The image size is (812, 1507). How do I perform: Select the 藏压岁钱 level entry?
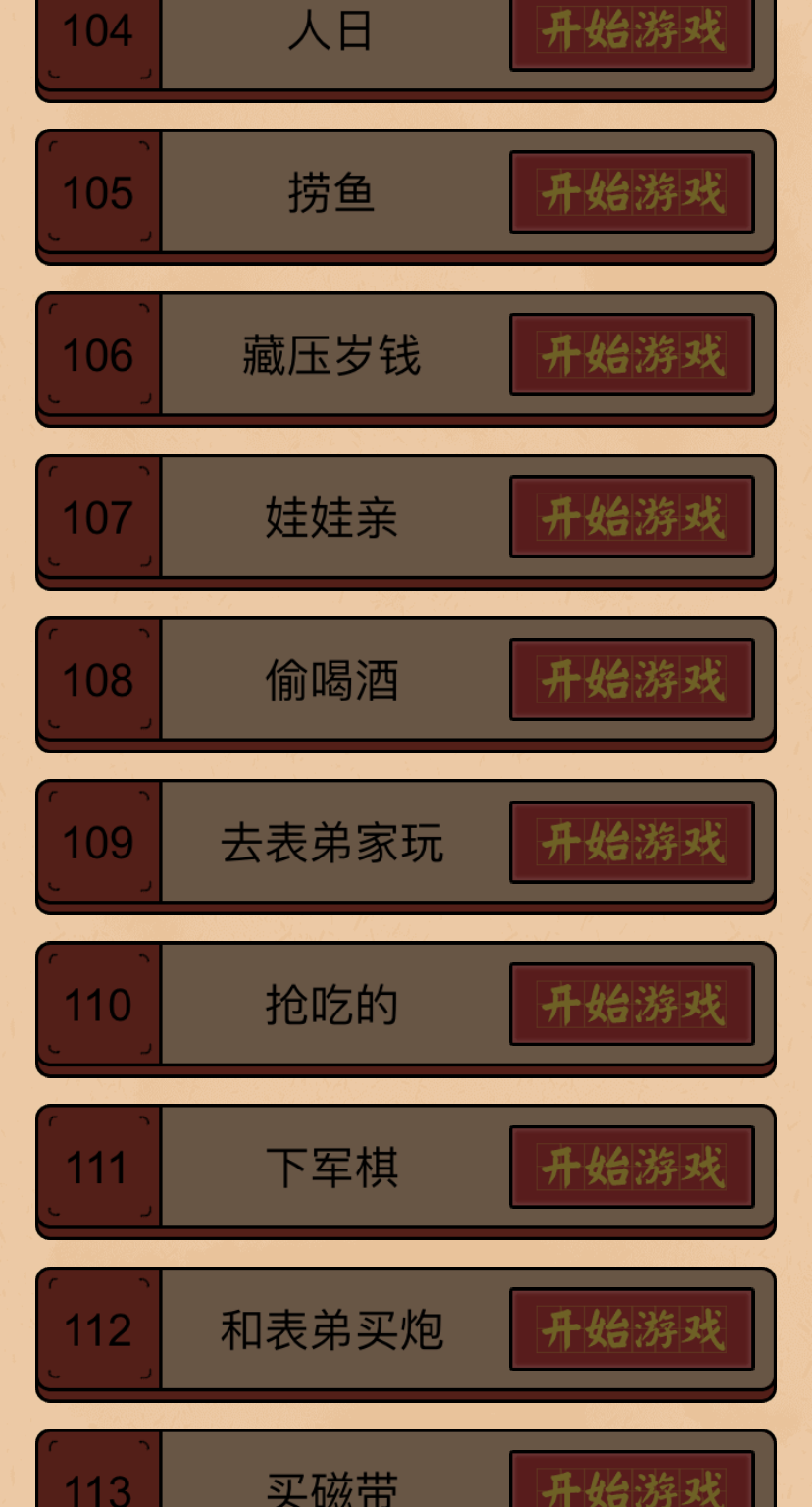[x=331, y=355]
